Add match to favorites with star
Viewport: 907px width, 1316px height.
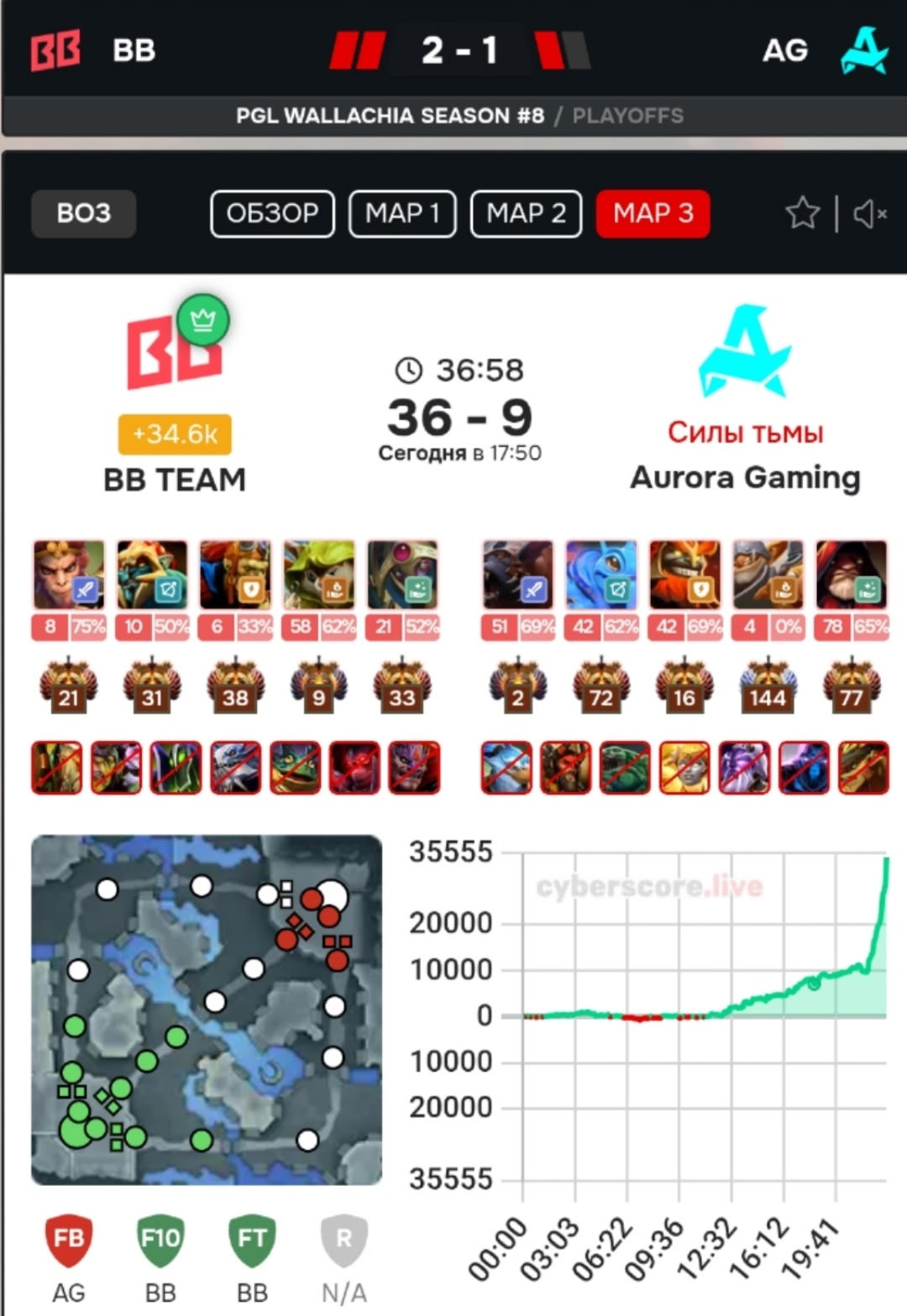pos(802,213)
